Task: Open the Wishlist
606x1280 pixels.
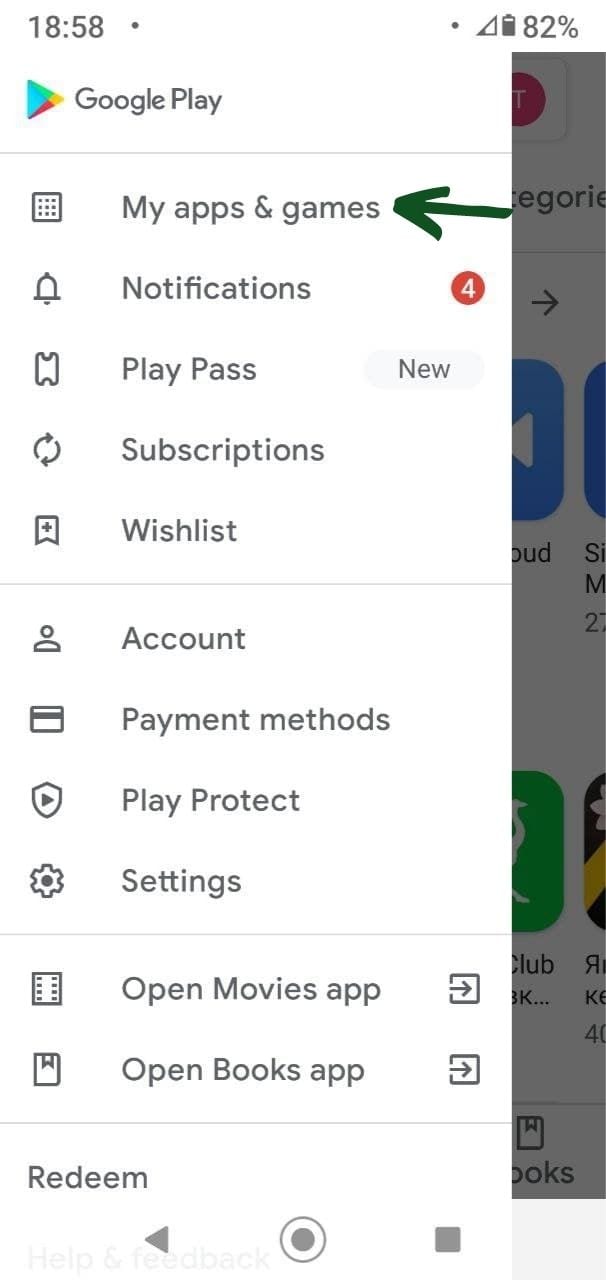Action: 255,531
